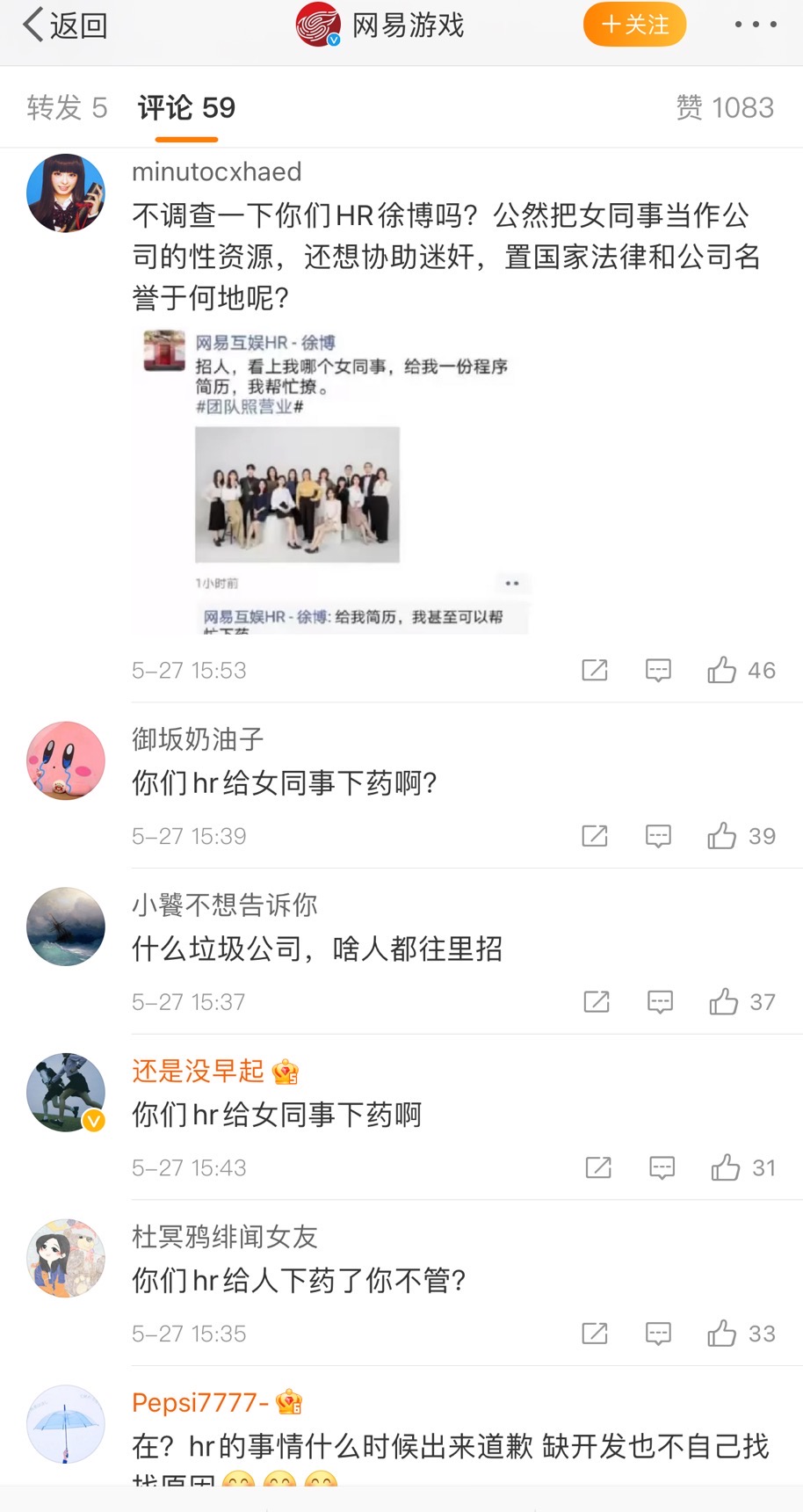Open the three-dot overflow menu
803x1512 pixels.
click(755, 25)
